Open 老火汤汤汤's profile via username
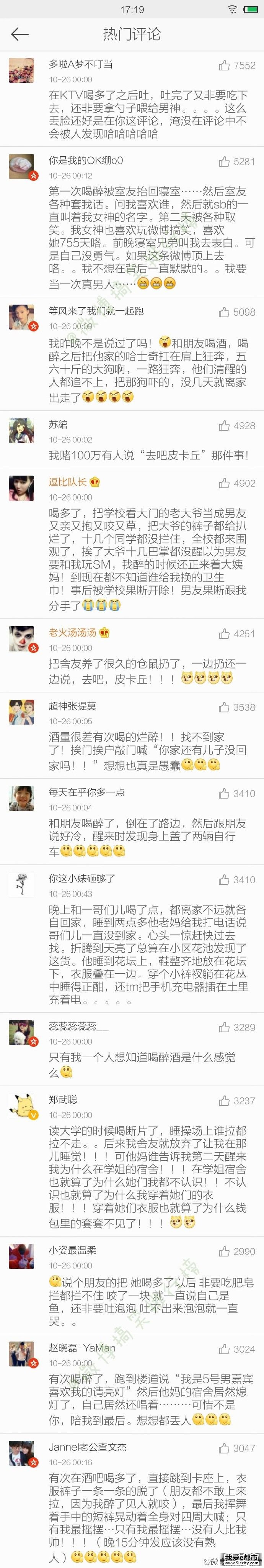This screenshot has width=264, height=1568. click(72, 632)
